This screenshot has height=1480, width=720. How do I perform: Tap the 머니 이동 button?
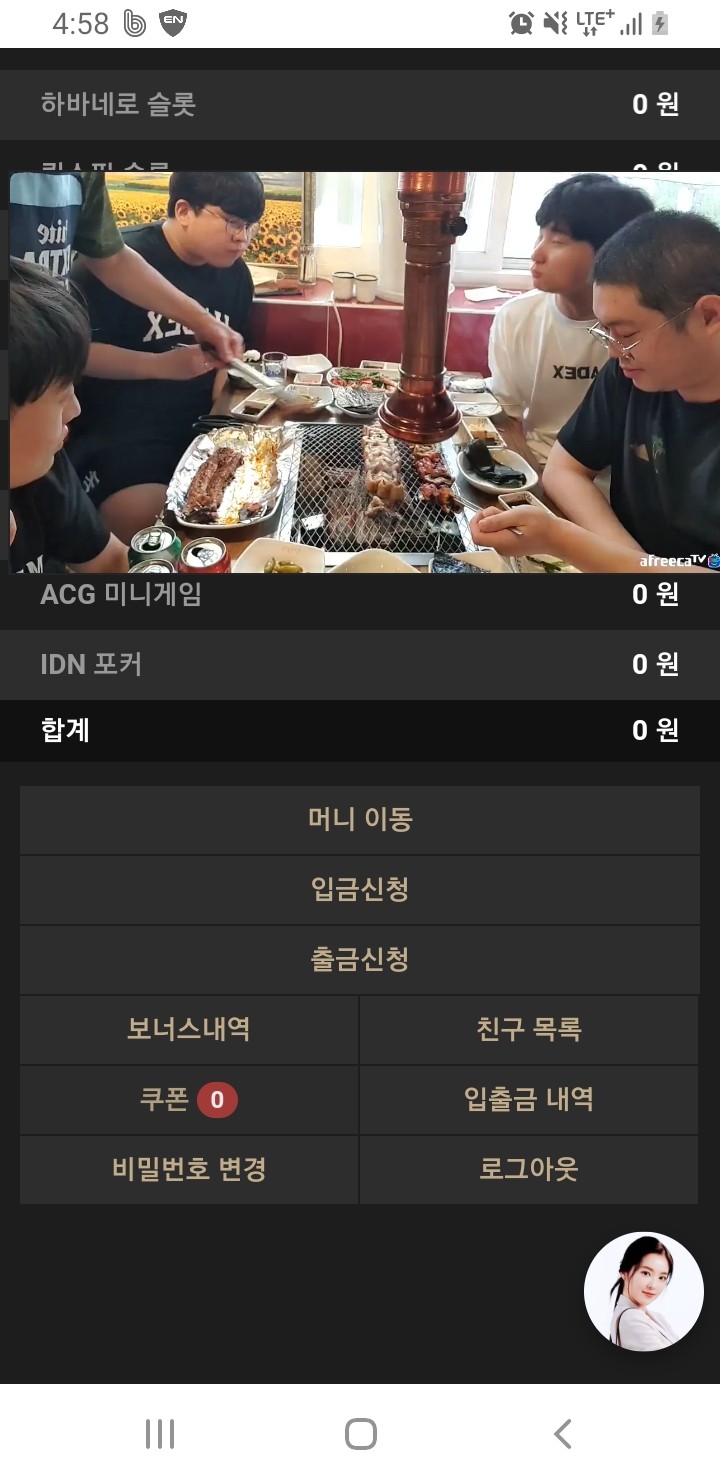pos(360,820)
